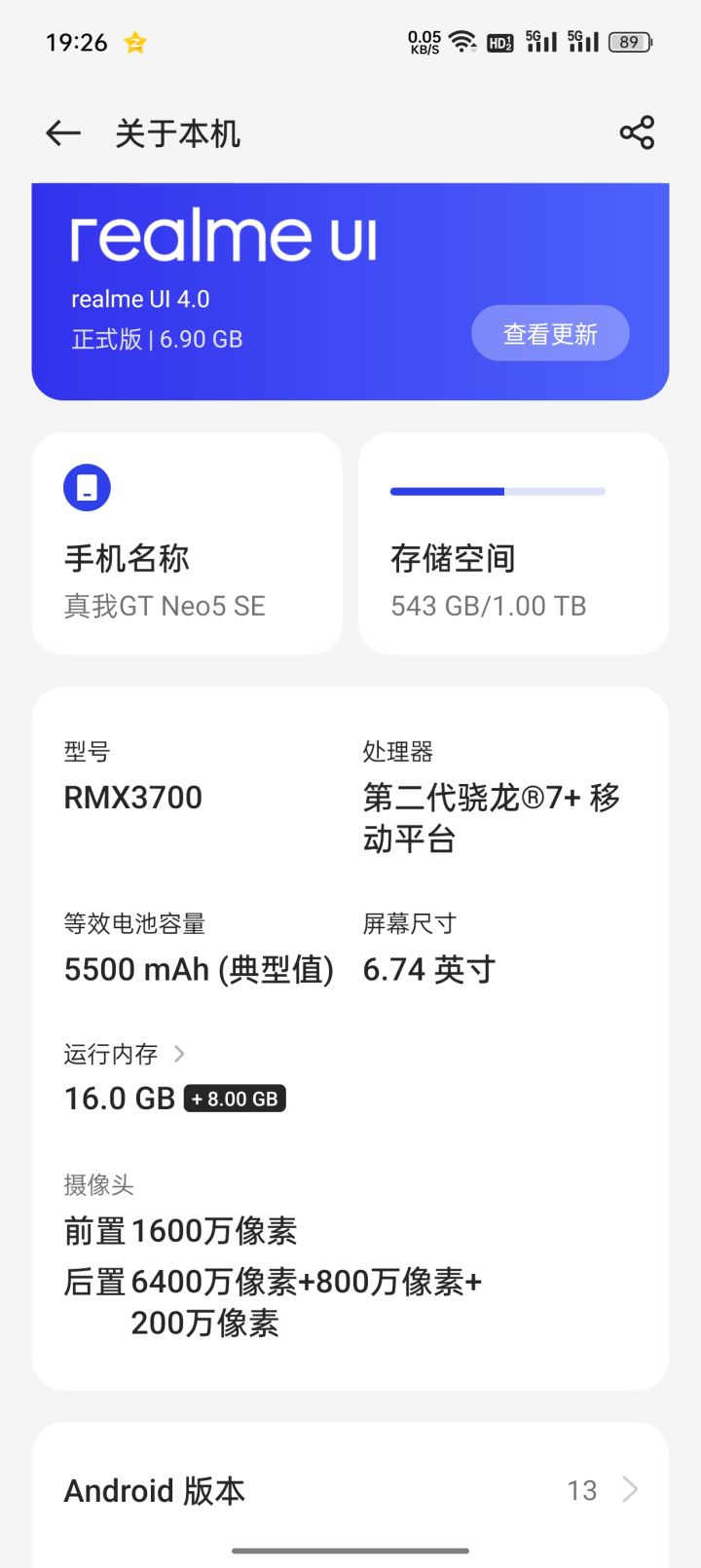The width and height of the screenshot is (701, 1568).
Task: Open 运行内存 details
Action: (125, 1055)
